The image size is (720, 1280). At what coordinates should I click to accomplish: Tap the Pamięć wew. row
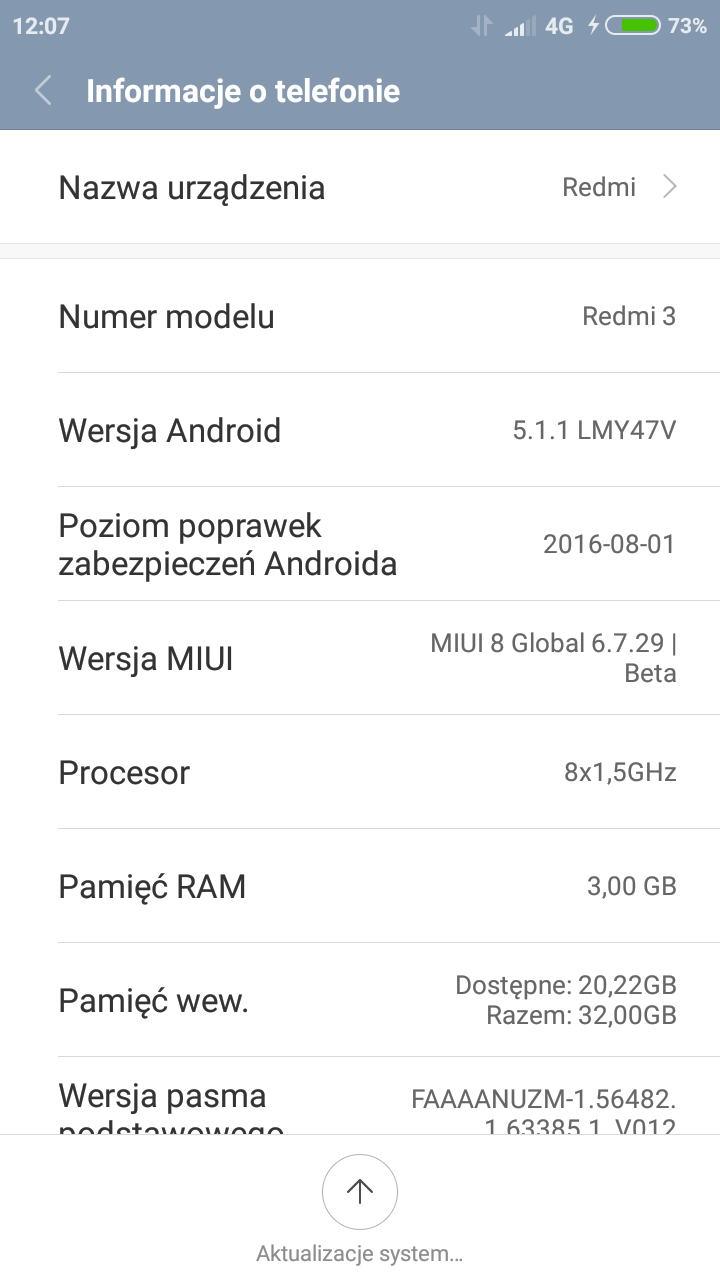pyautogui.click(x=360, y=1000)
